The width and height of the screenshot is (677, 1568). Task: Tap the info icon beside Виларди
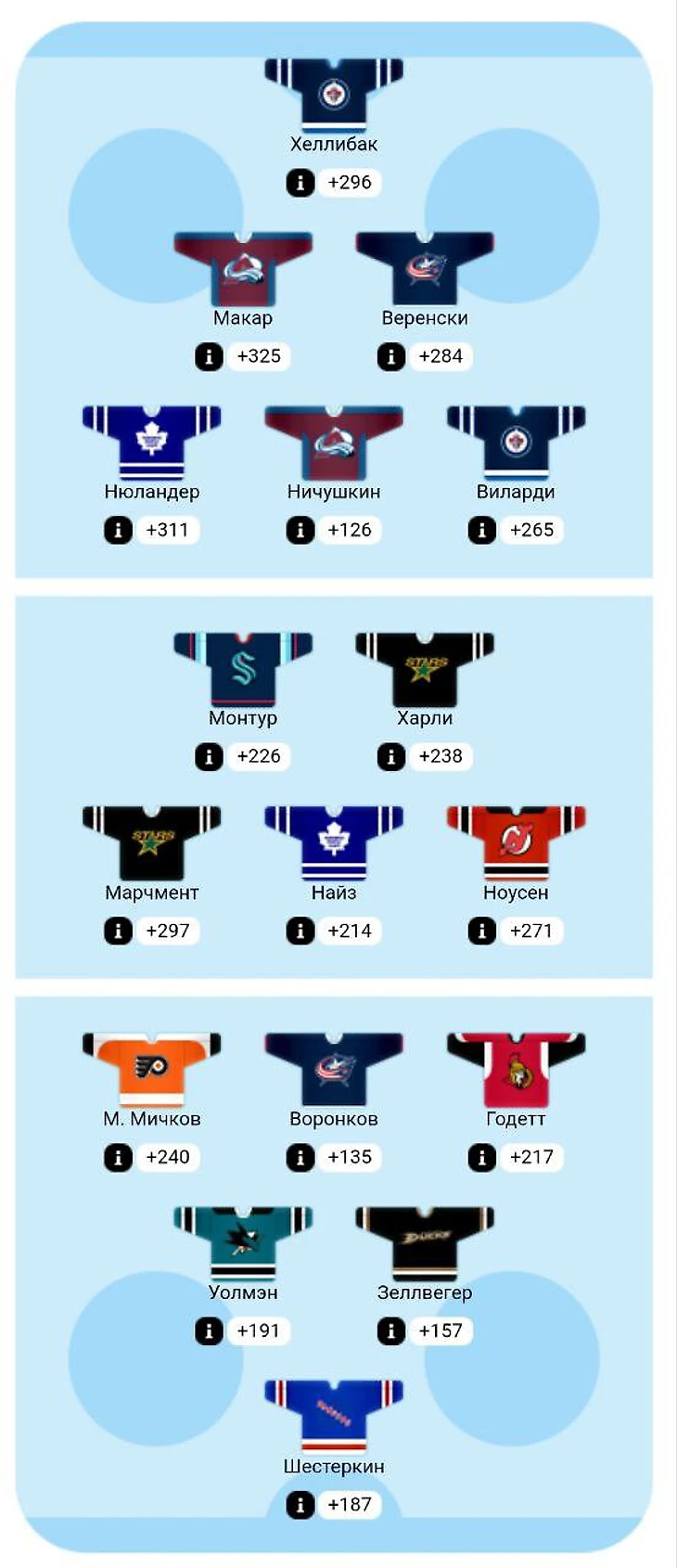point(481,530)
